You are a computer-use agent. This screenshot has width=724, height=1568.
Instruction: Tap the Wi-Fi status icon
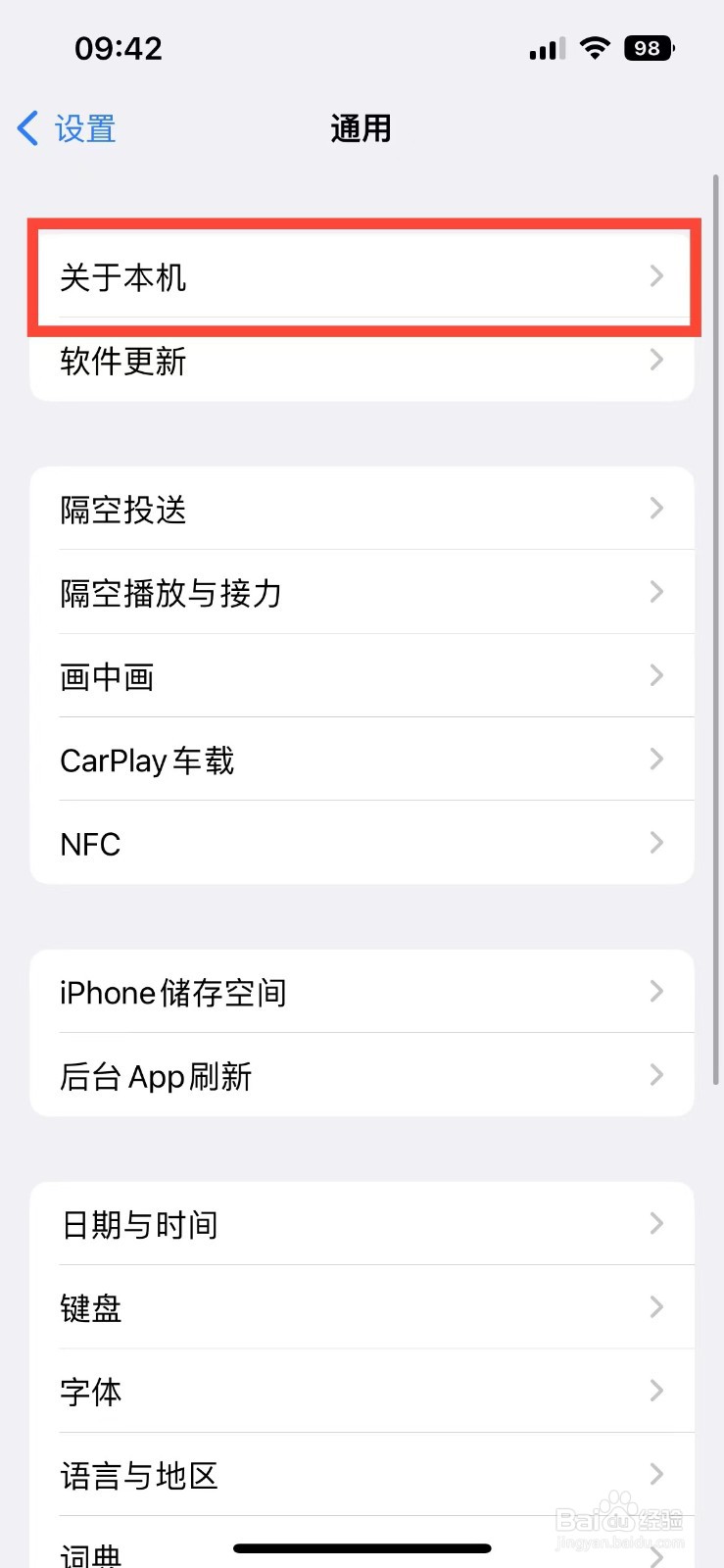595,47
